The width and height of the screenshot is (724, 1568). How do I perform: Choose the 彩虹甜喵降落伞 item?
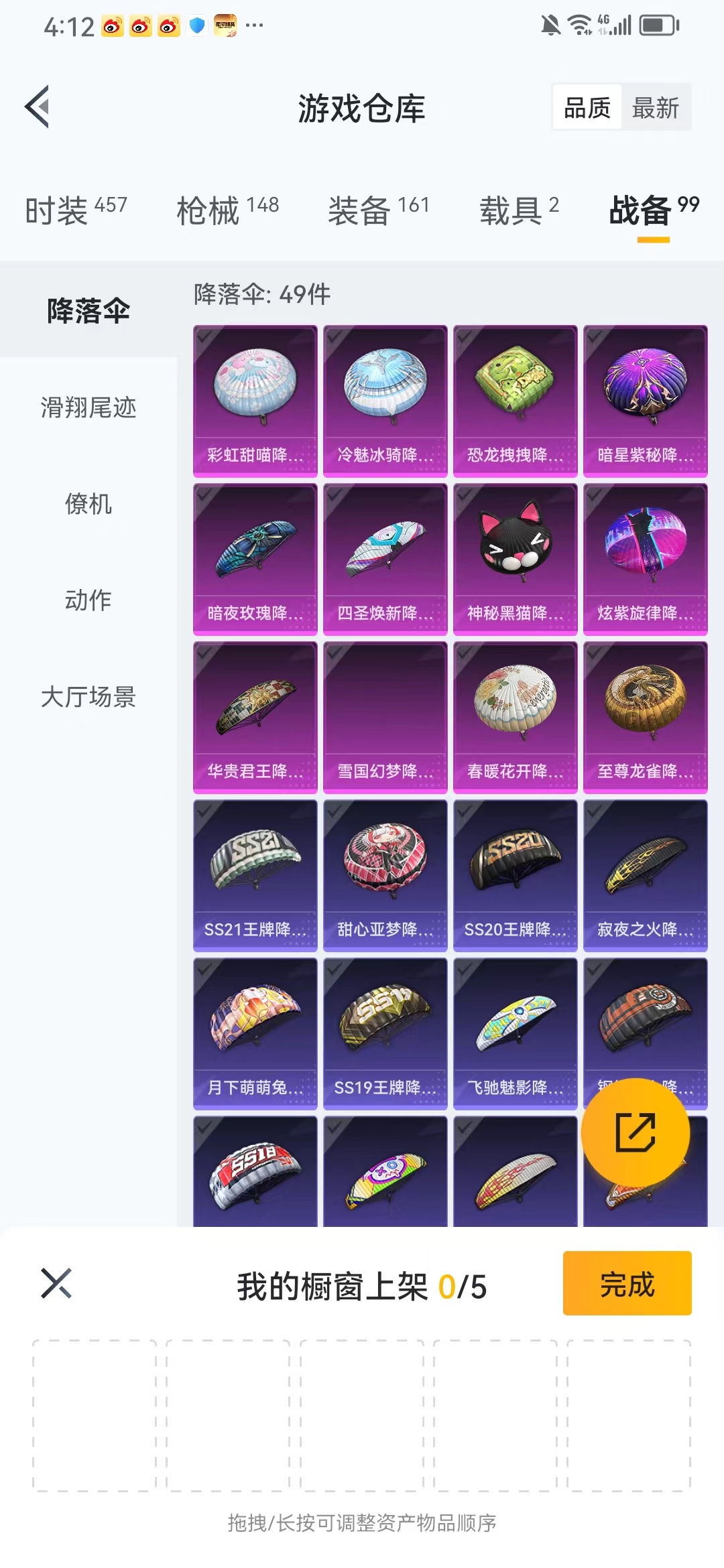click(x=255, y=401)
